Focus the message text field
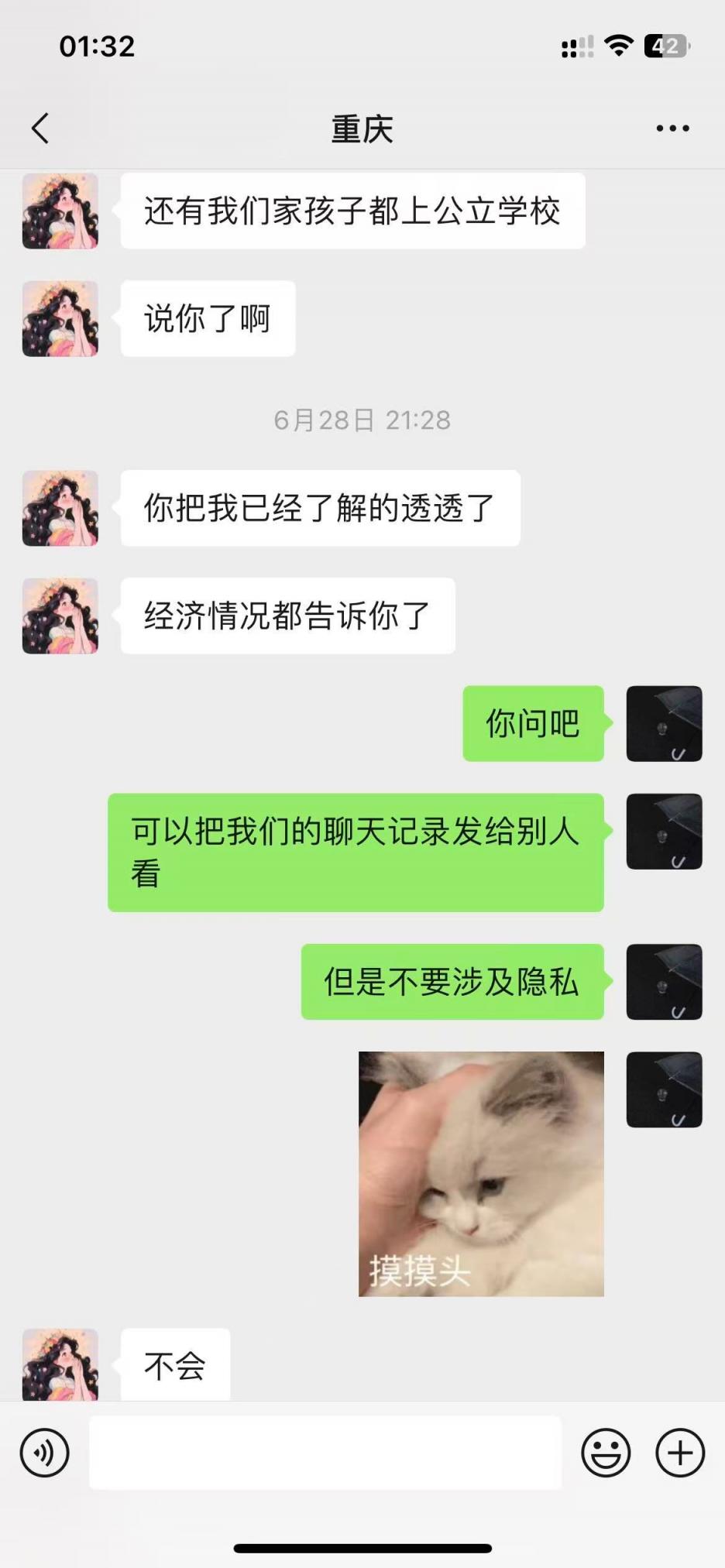The height and width of the screenshot is (1568, 725). pyautogui.click(x=325, y=1453)
